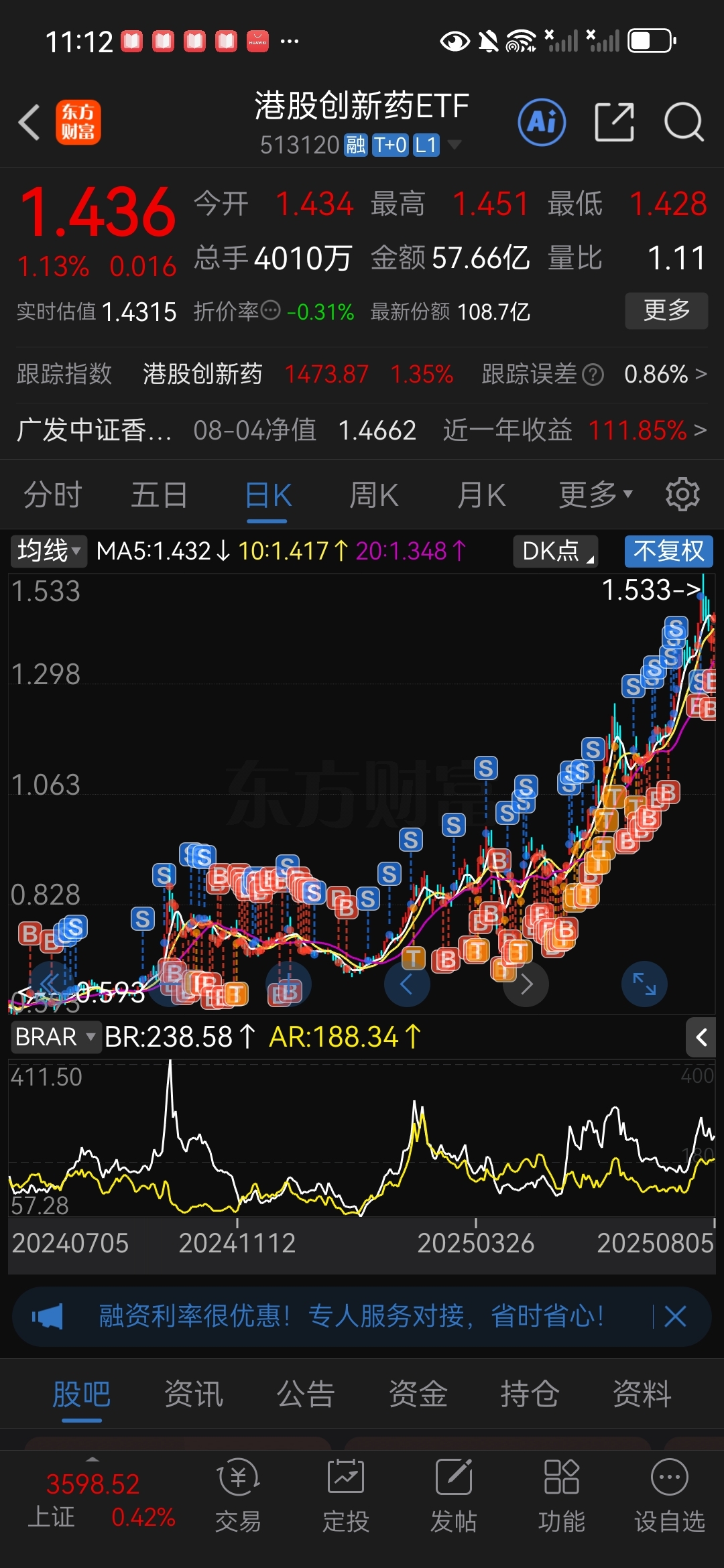
Task: Open the 均线 indicator dropdown
Action: tap(48, 551)
